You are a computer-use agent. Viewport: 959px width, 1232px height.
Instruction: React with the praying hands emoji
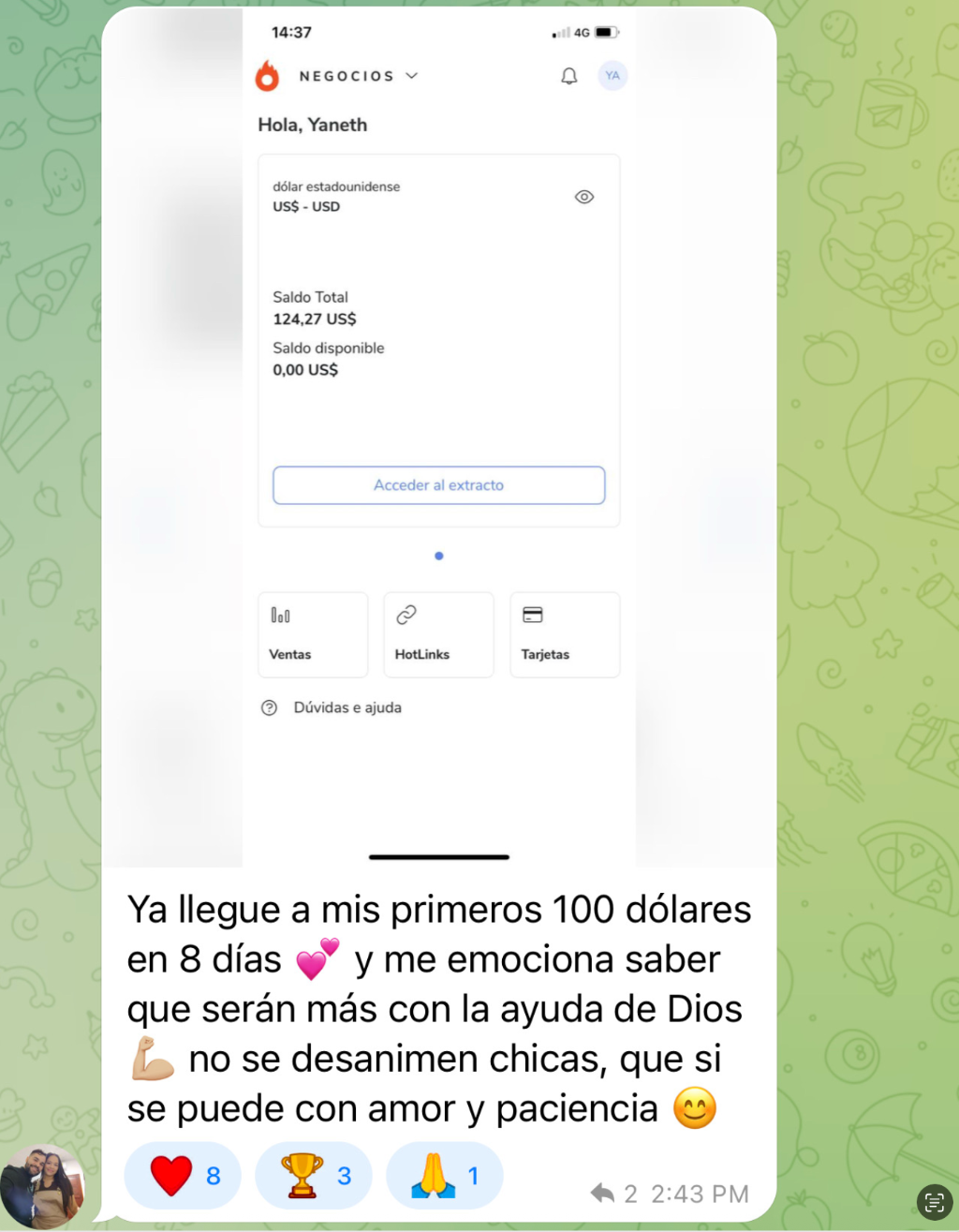(445, 1175)
